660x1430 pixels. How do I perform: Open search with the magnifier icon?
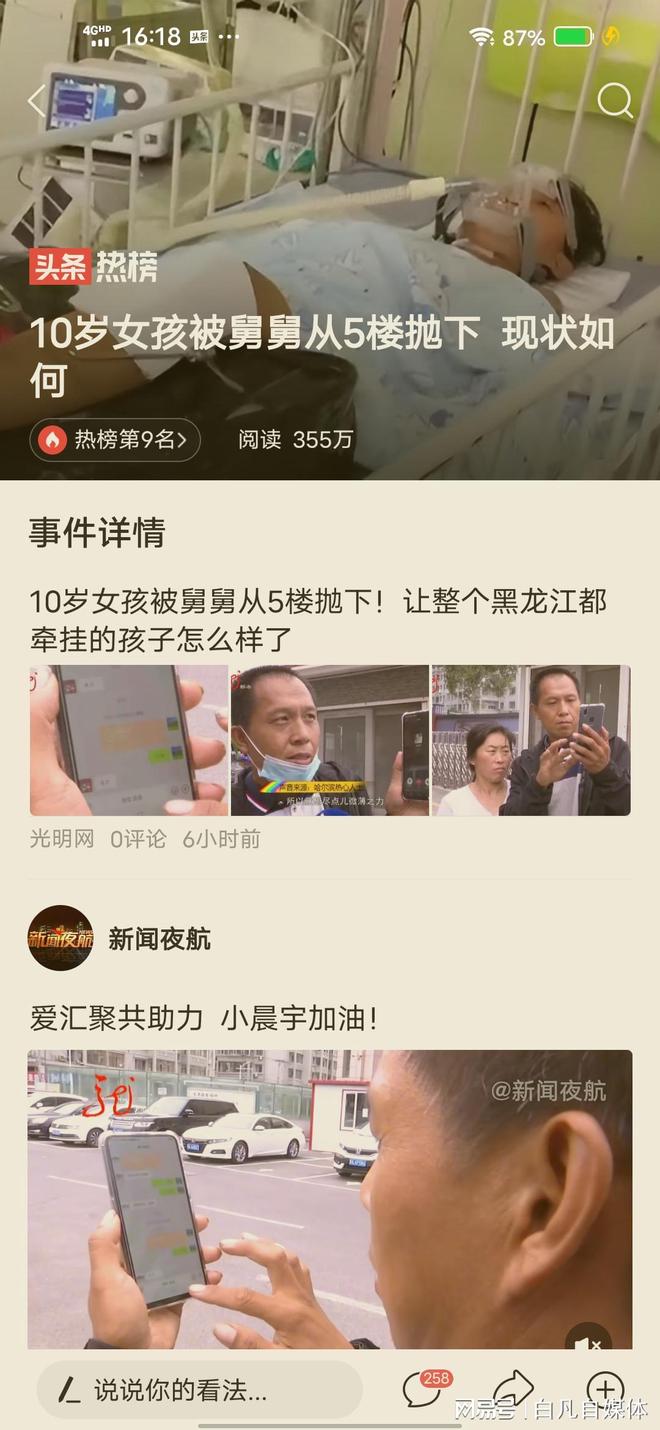point(614,101)
